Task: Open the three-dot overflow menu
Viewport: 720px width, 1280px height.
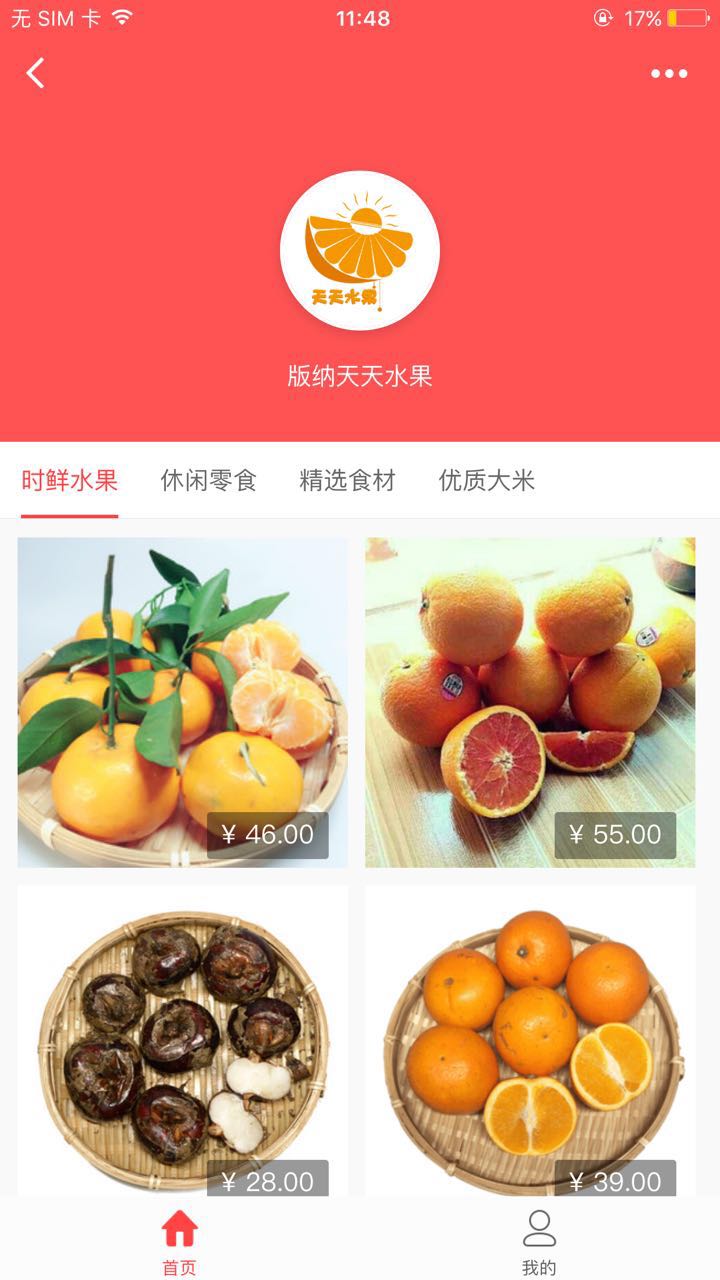Action: (669, 73)
